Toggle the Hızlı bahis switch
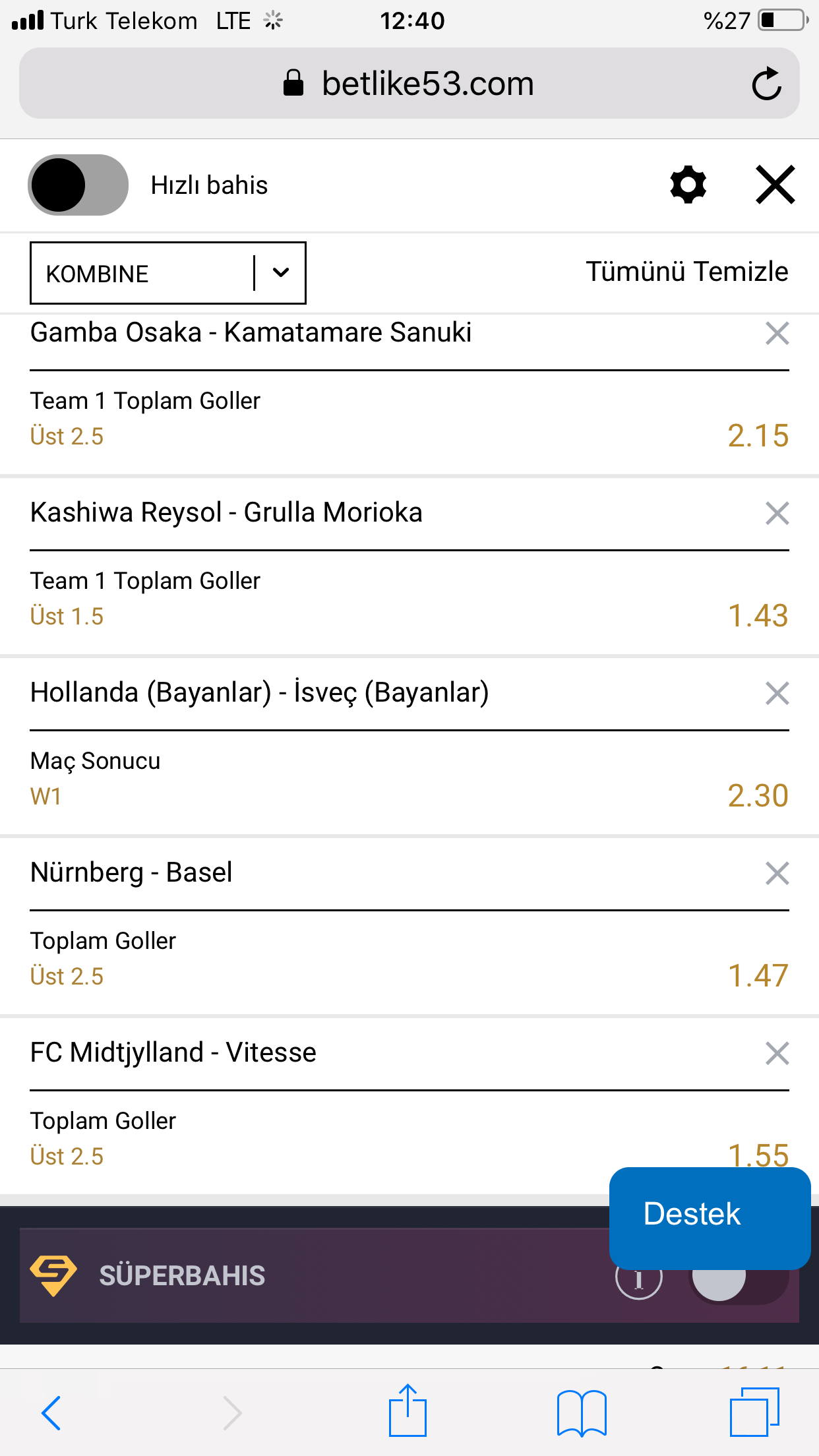 tap(78, 185)
